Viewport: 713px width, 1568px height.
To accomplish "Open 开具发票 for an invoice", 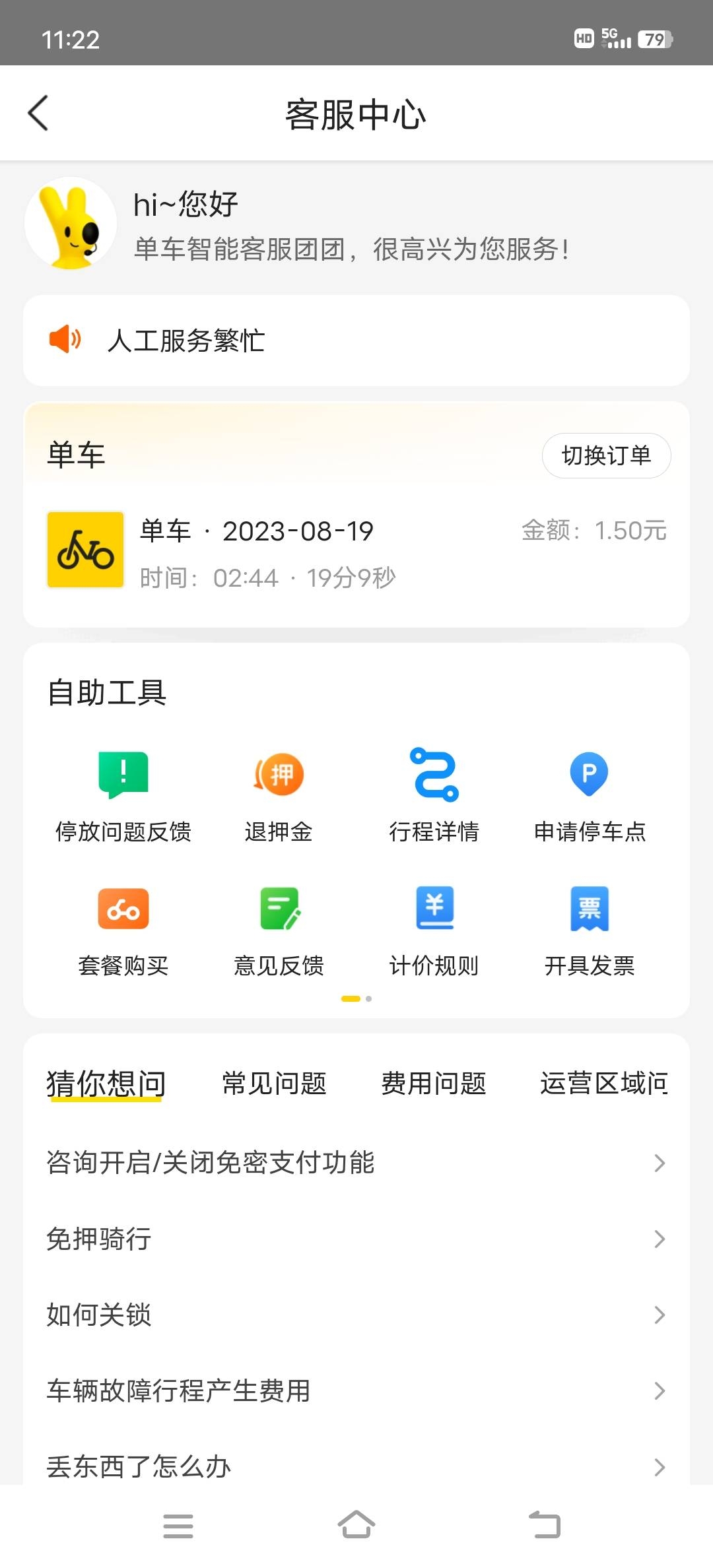I will [589, 931].
